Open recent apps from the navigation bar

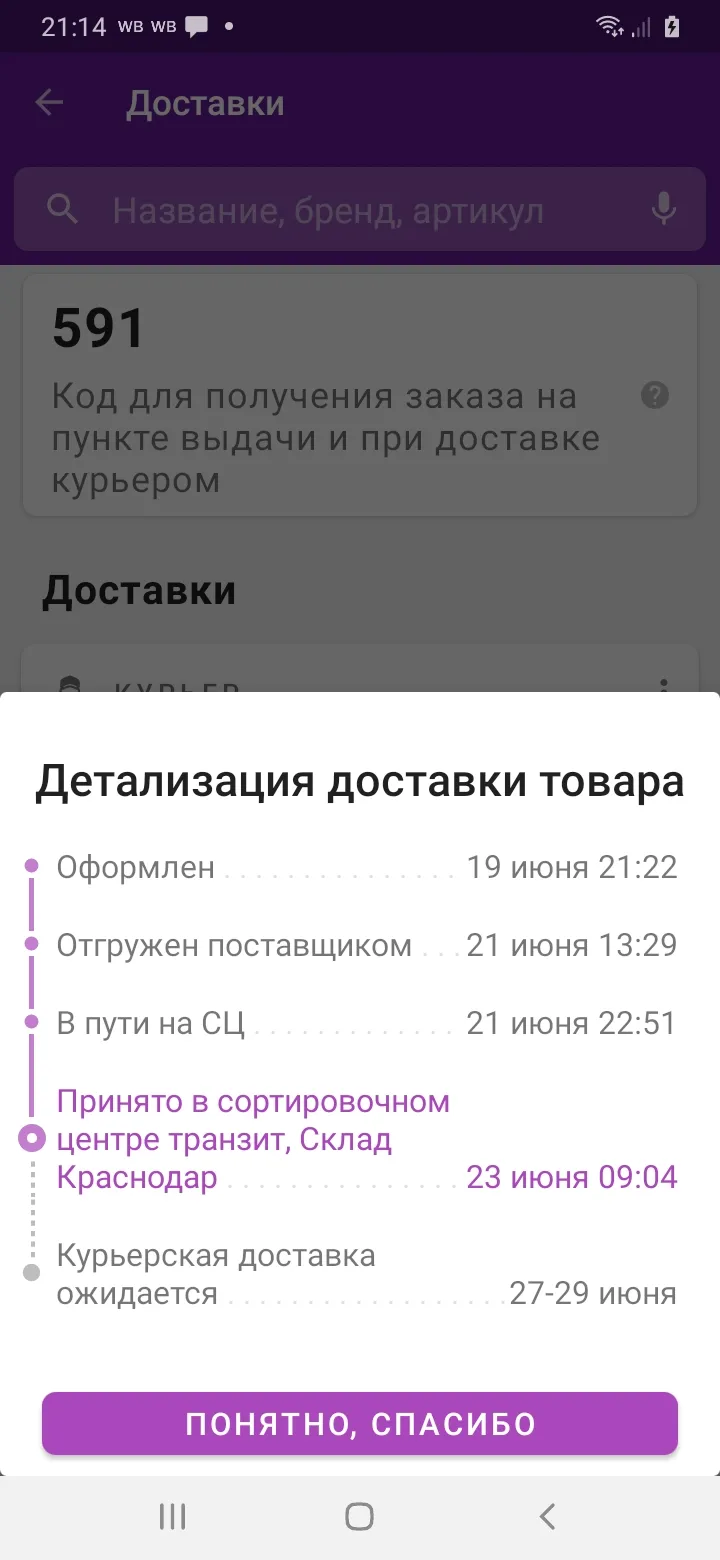pos(172,1517)
